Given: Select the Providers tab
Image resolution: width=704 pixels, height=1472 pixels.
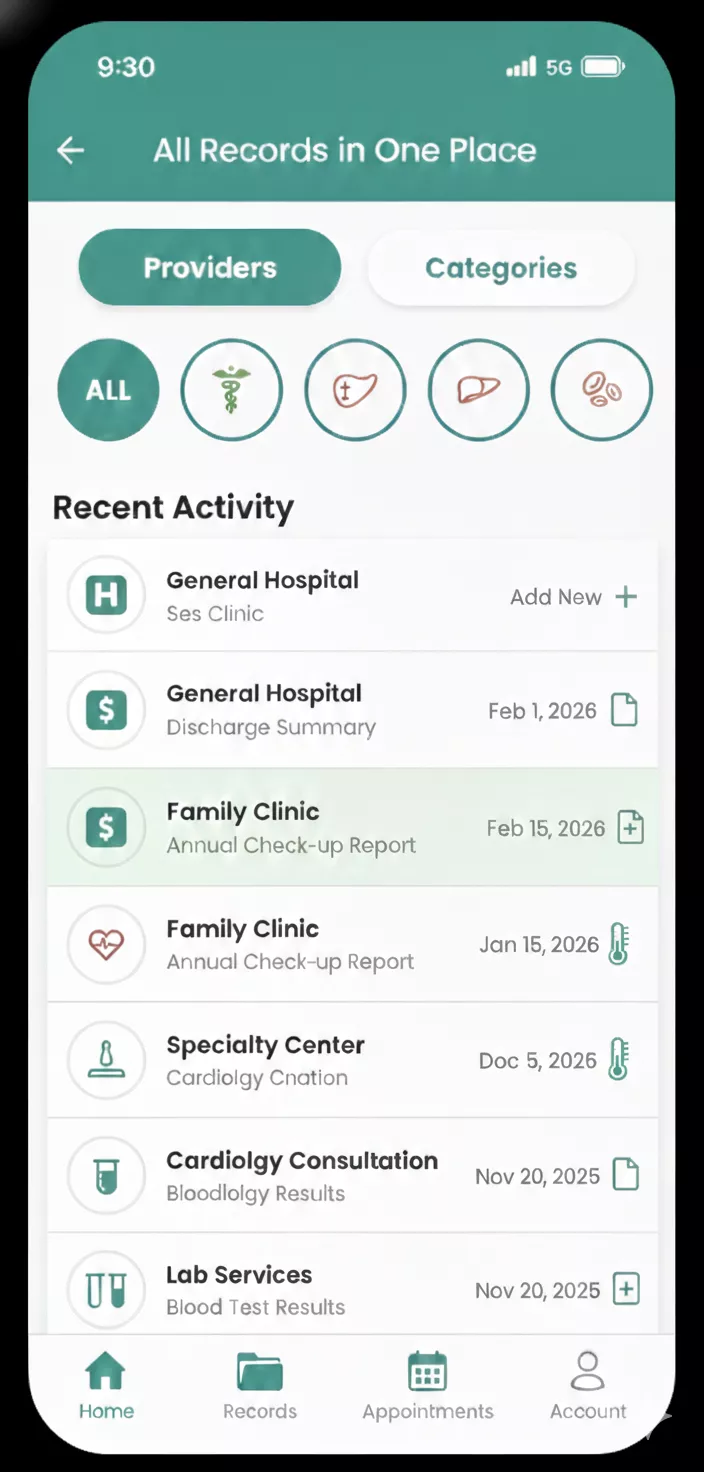Looking at the screenshot, I should (x=210, y=268).
